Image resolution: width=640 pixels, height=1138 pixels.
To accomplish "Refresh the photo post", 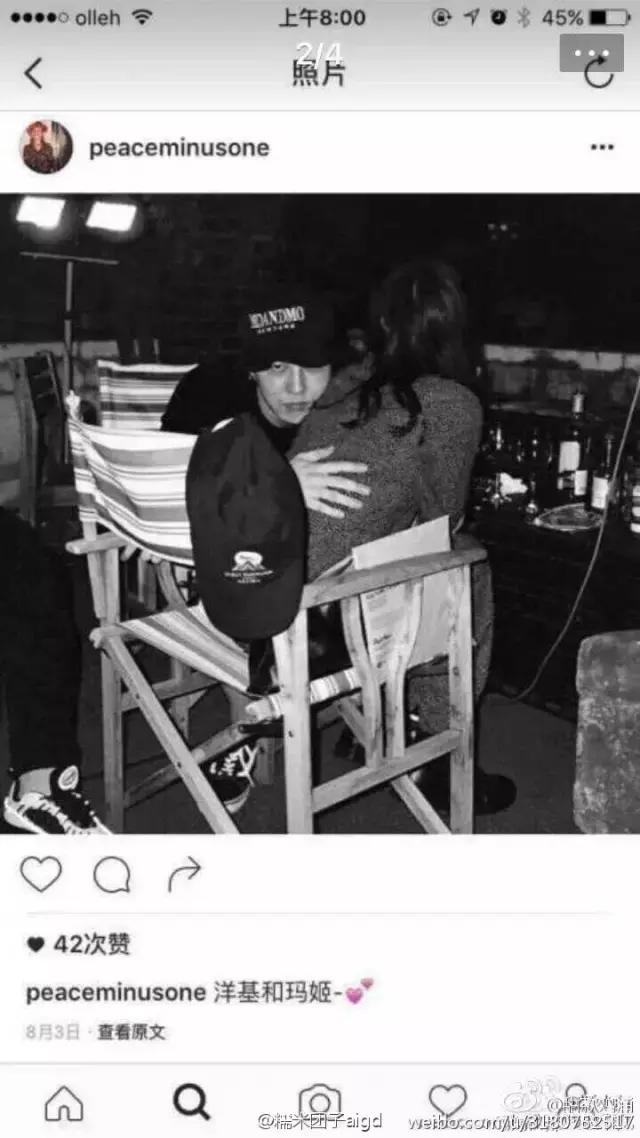I will point(598,72).
